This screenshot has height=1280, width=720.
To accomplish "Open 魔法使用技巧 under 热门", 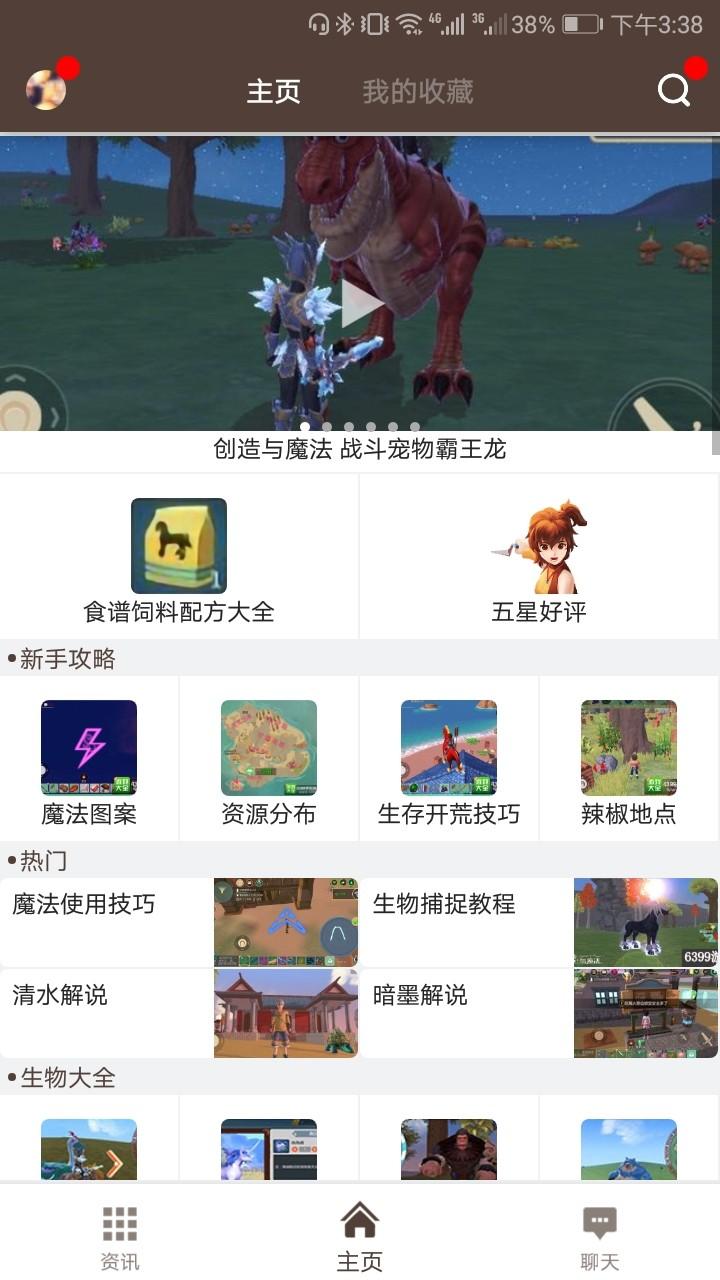I will (180, 921).
